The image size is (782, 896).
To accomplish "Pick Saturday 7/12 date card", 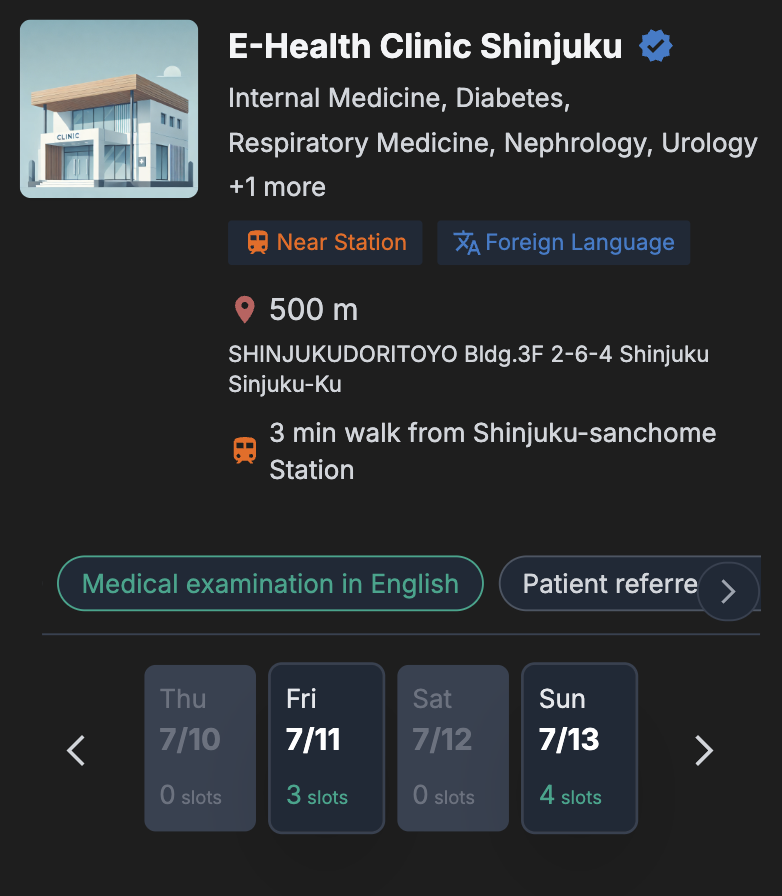I will click(453, 748).
